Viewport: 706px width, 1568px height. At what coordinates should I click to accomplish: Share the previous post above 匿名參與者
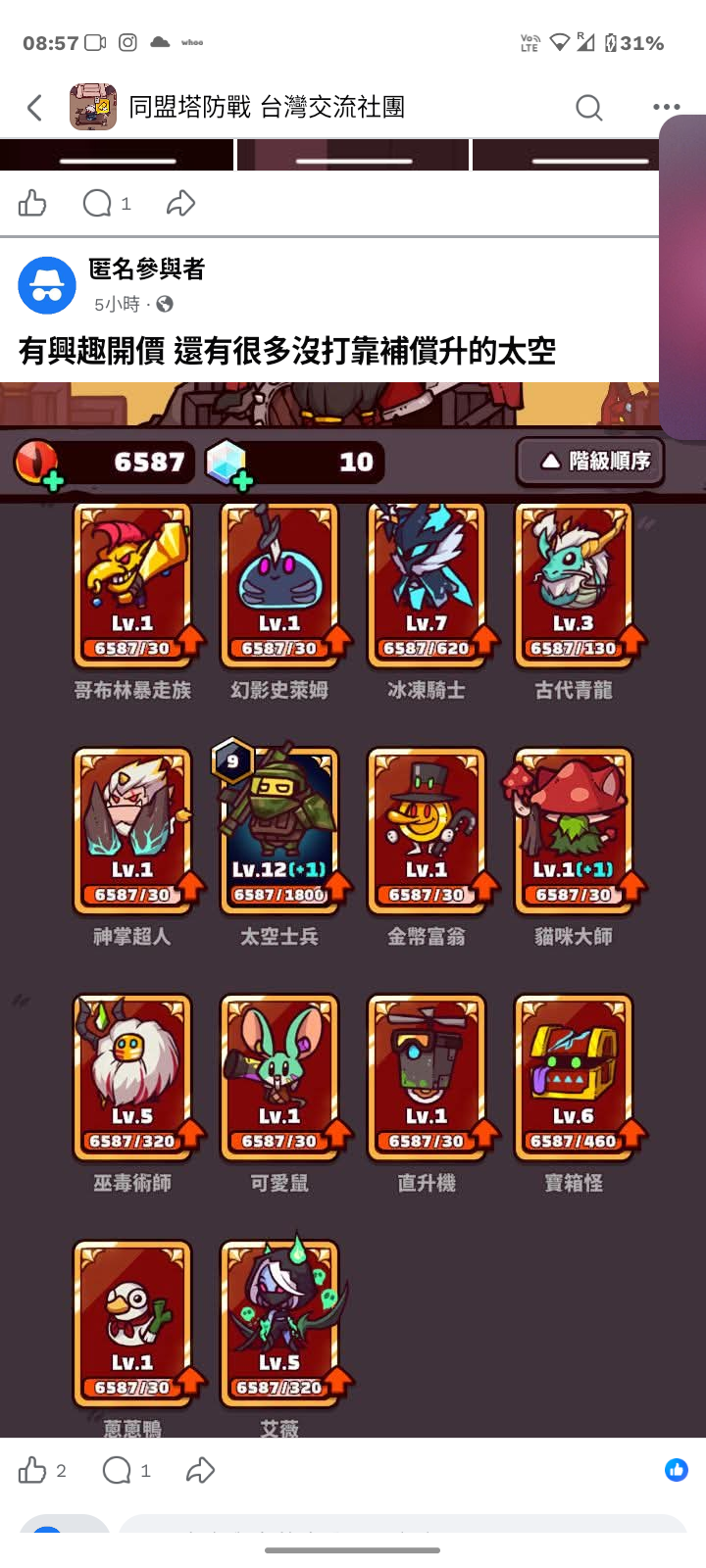click(x=181, y=203)
